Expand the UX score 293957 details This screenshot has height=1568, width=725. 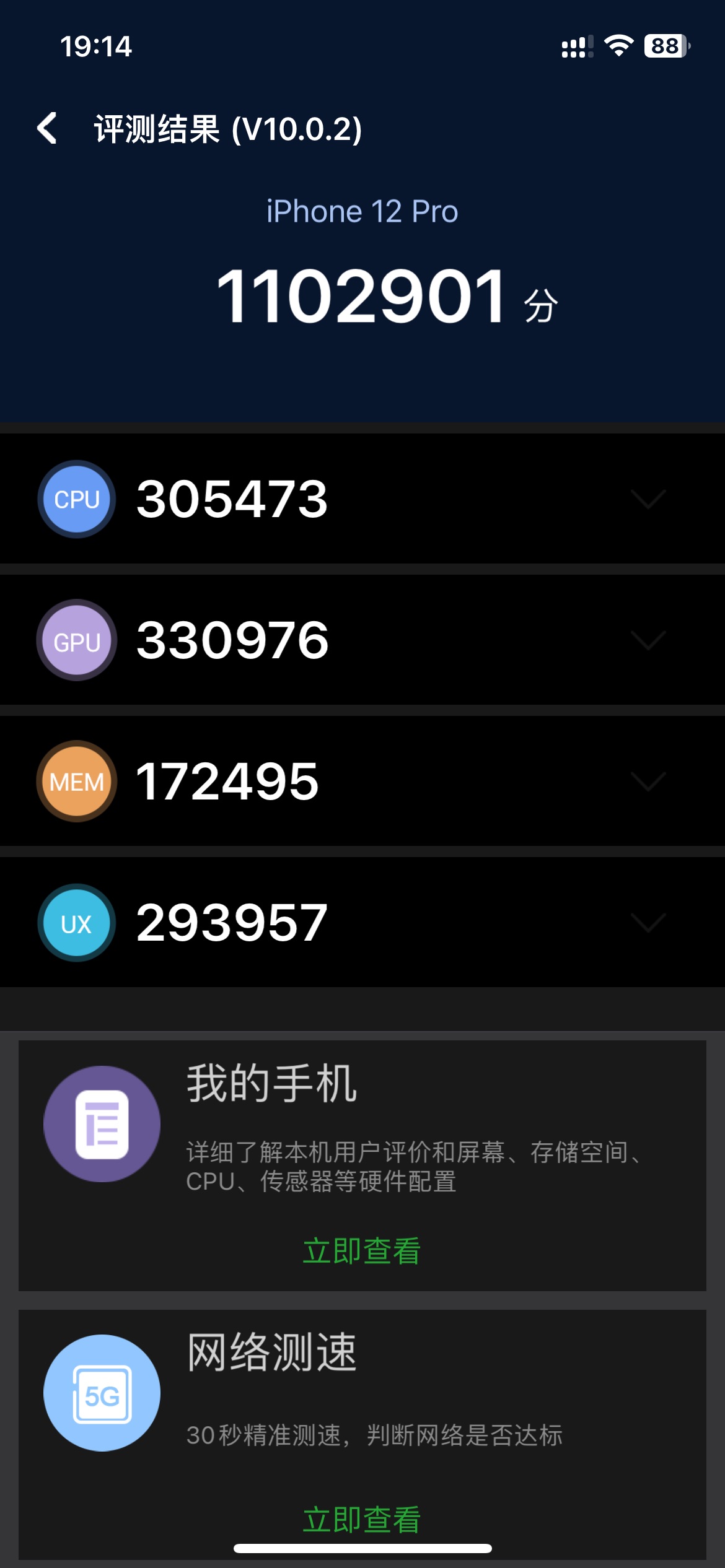pyautogui.click(x=648, y=923)
